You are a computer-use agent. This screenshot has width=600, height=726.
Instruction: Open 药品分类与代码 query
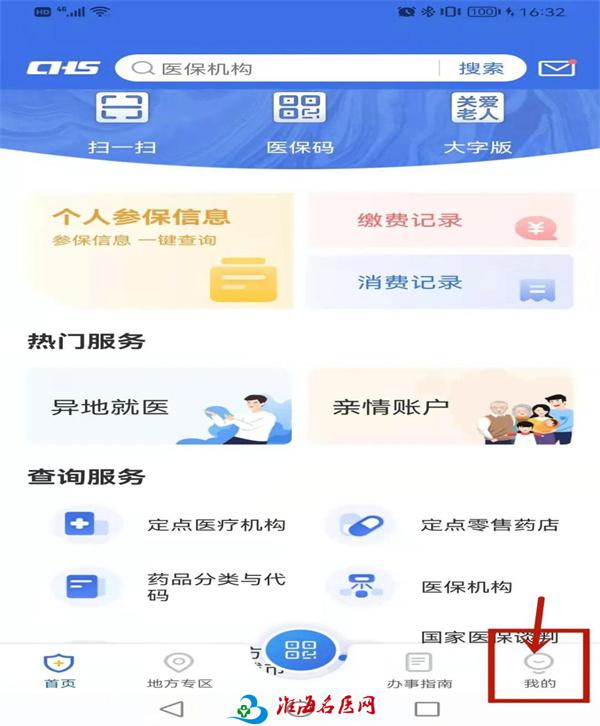point(170,586)
